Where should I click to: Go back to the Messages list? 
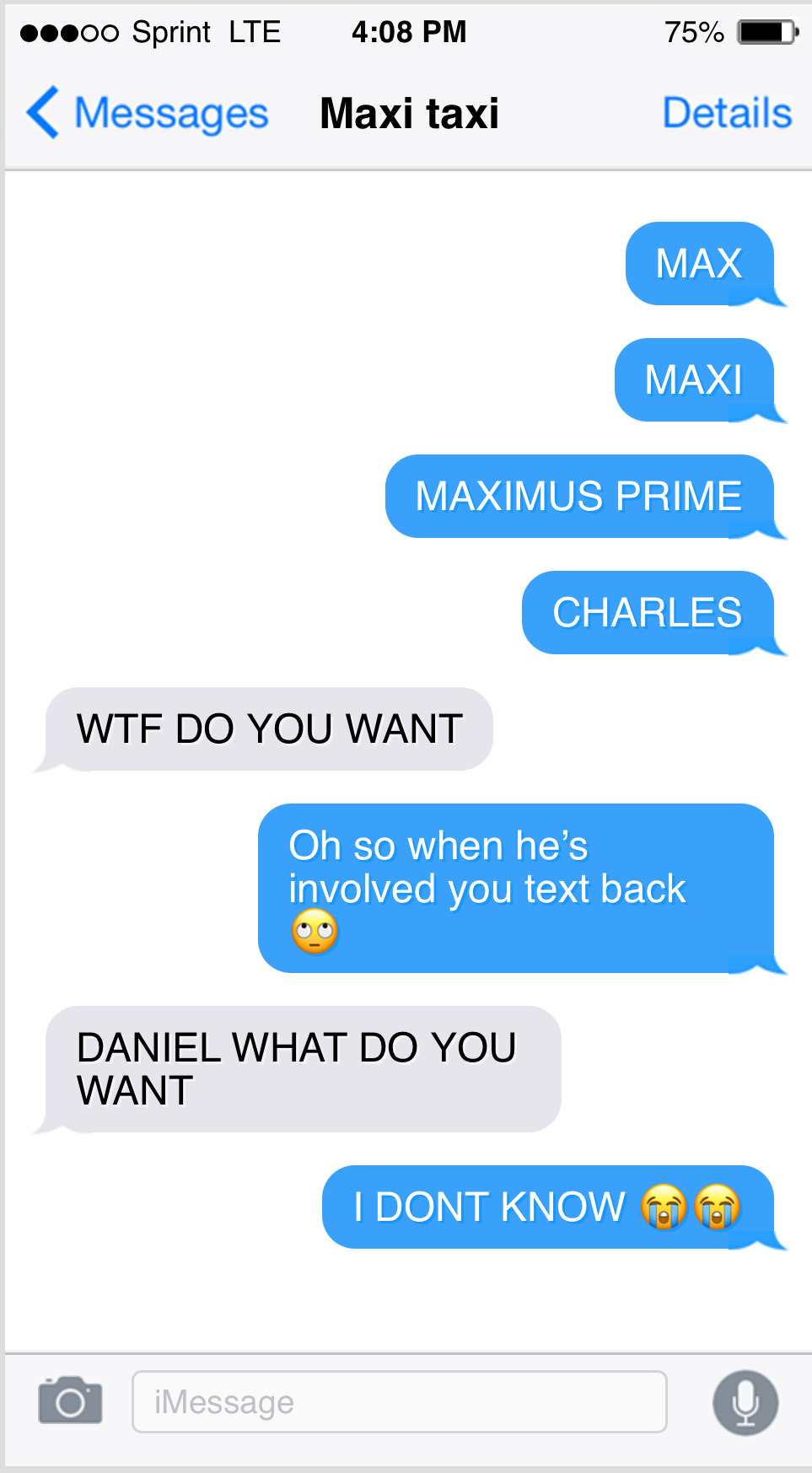(x=148, y=113)
